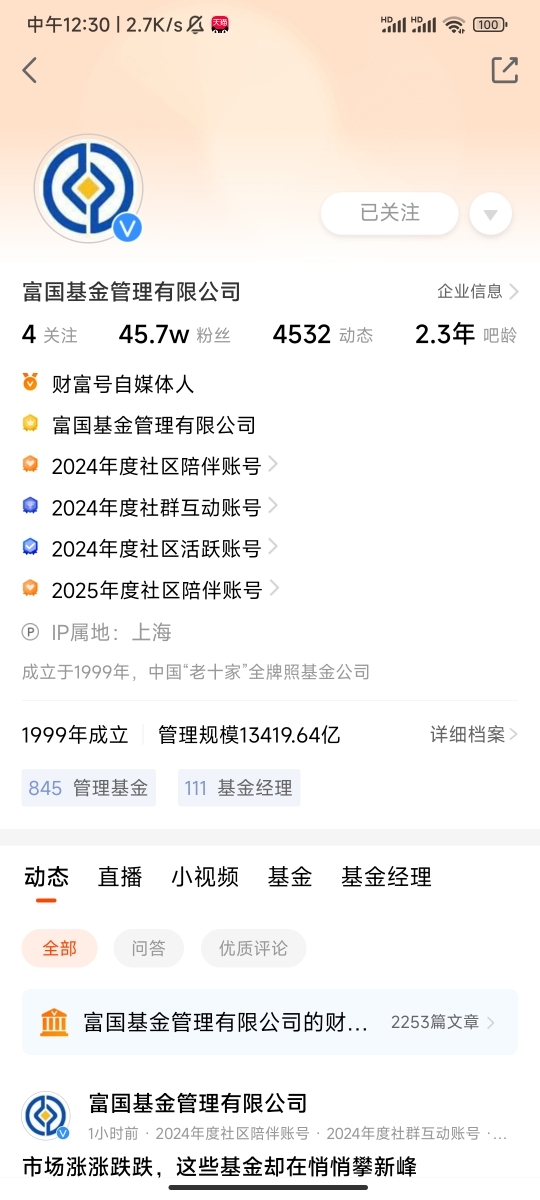
Task: Expand the dropdown arrow next to 已关注
Action: point(490,214)
